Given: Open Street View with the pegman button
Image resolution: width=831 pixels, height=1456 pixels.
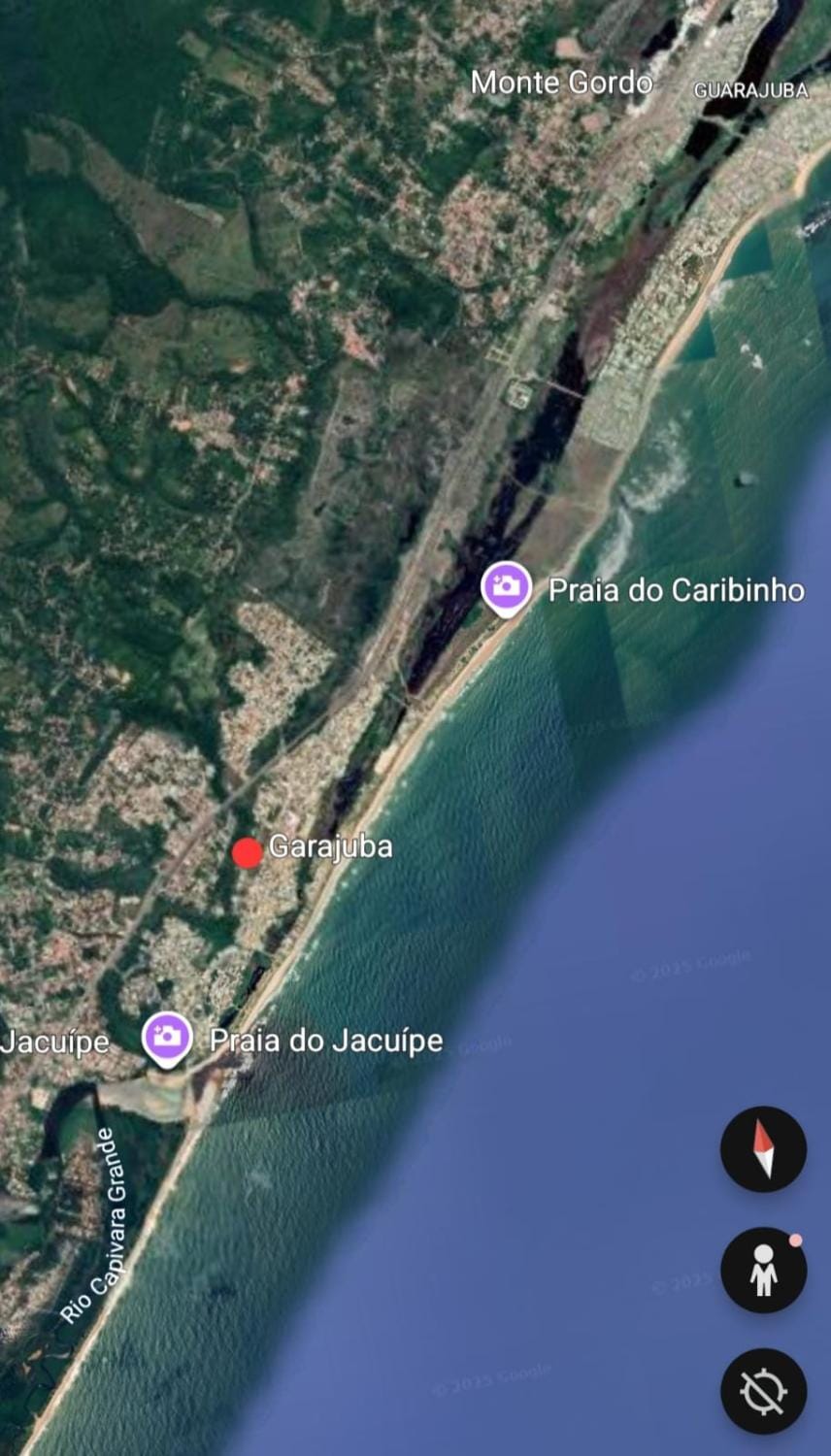Looking at the screenshot, I should tap(763, 1271).
